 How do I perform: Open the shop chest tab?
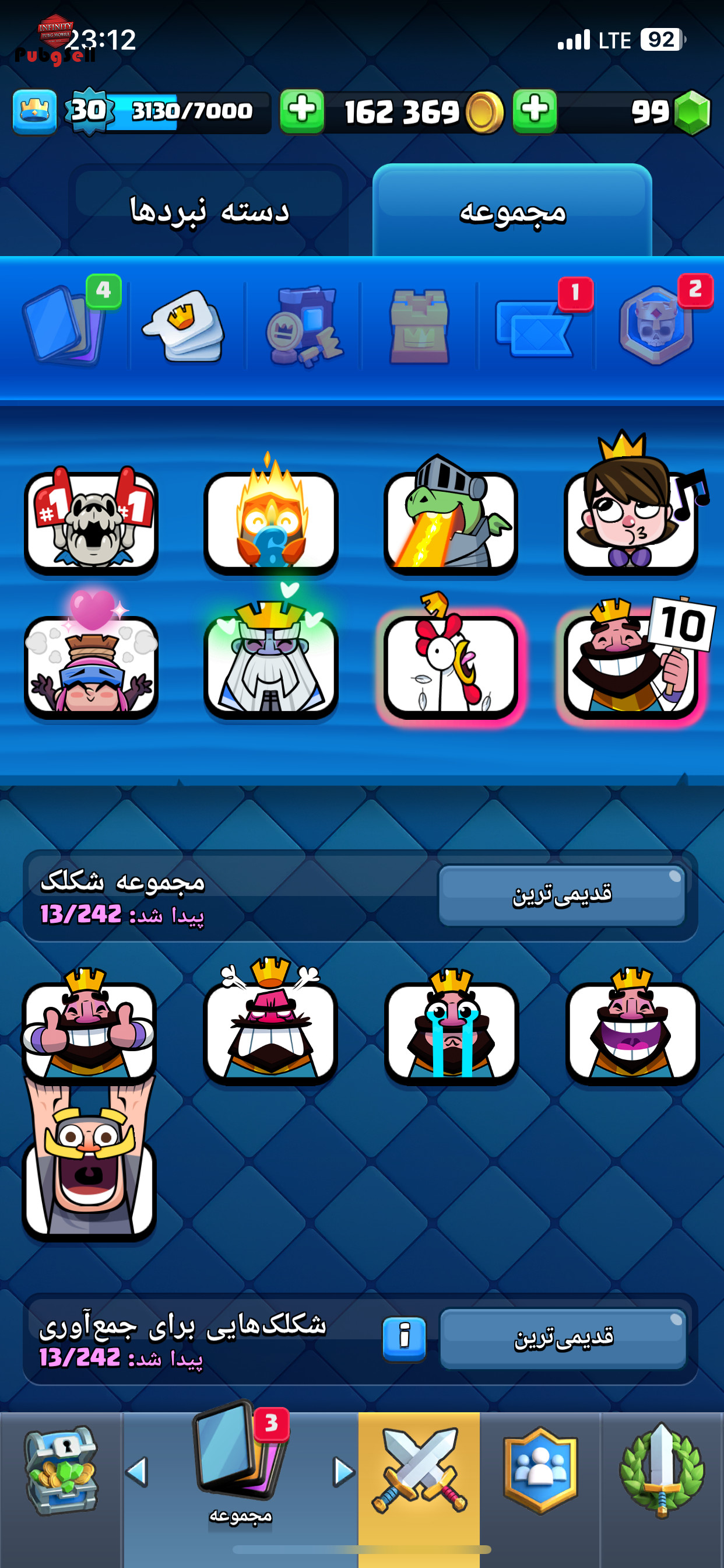[61, 1471]
